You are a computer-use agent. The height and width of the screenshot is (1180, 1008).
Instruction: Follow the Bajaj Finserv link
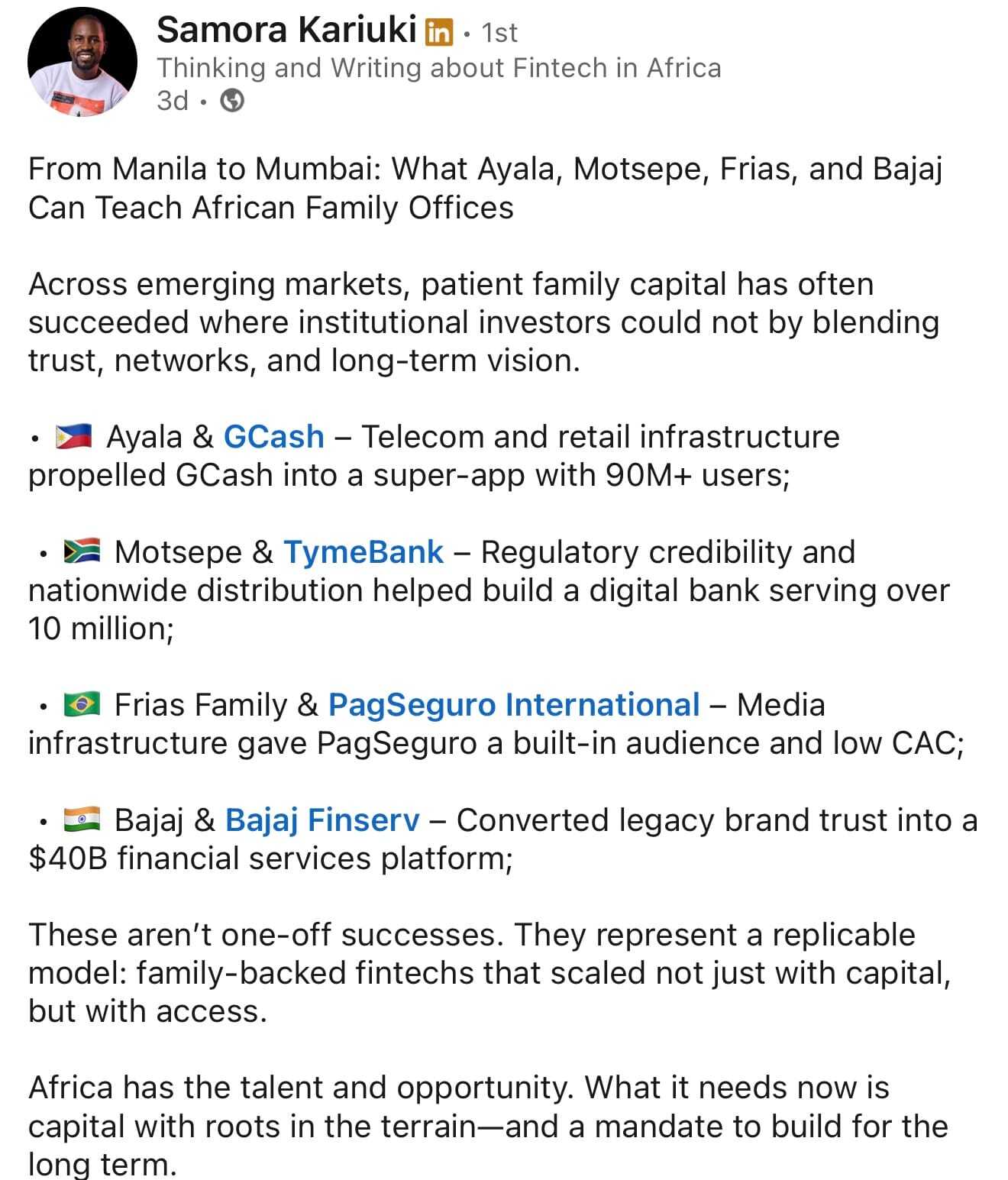[x=321, y=820]
